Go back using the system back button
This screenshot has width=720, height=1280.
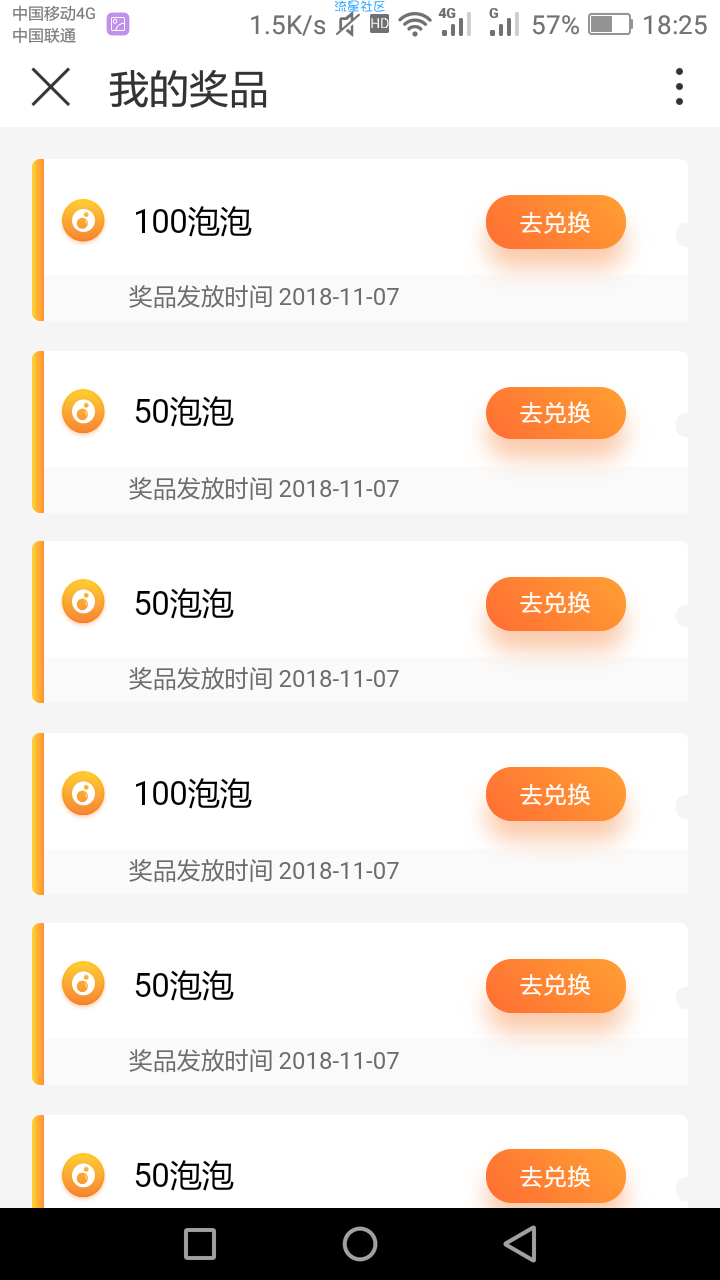pyautogui.click(x=520, y=1244)
